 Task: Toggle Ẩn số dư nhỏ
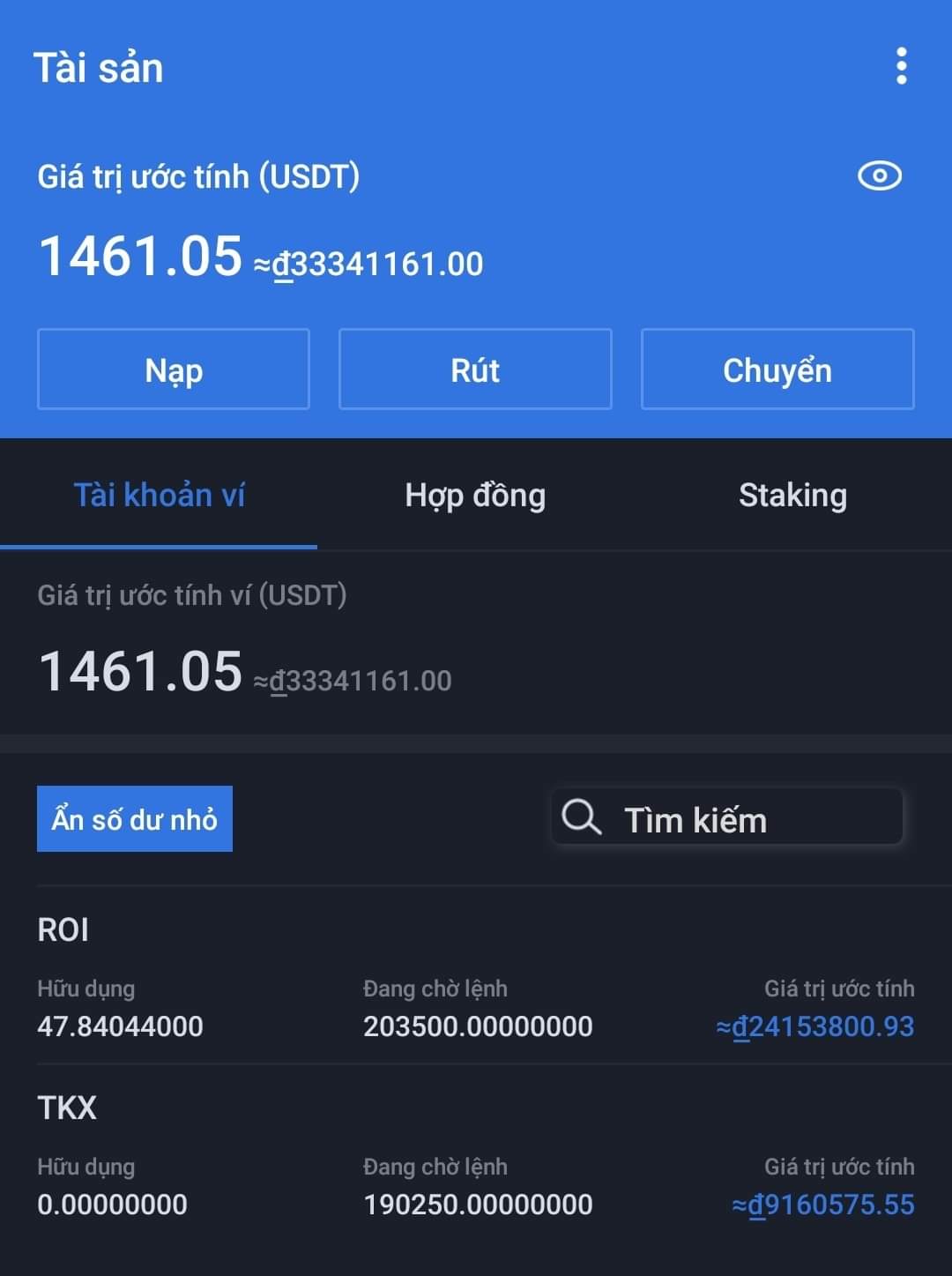(135, 819)
